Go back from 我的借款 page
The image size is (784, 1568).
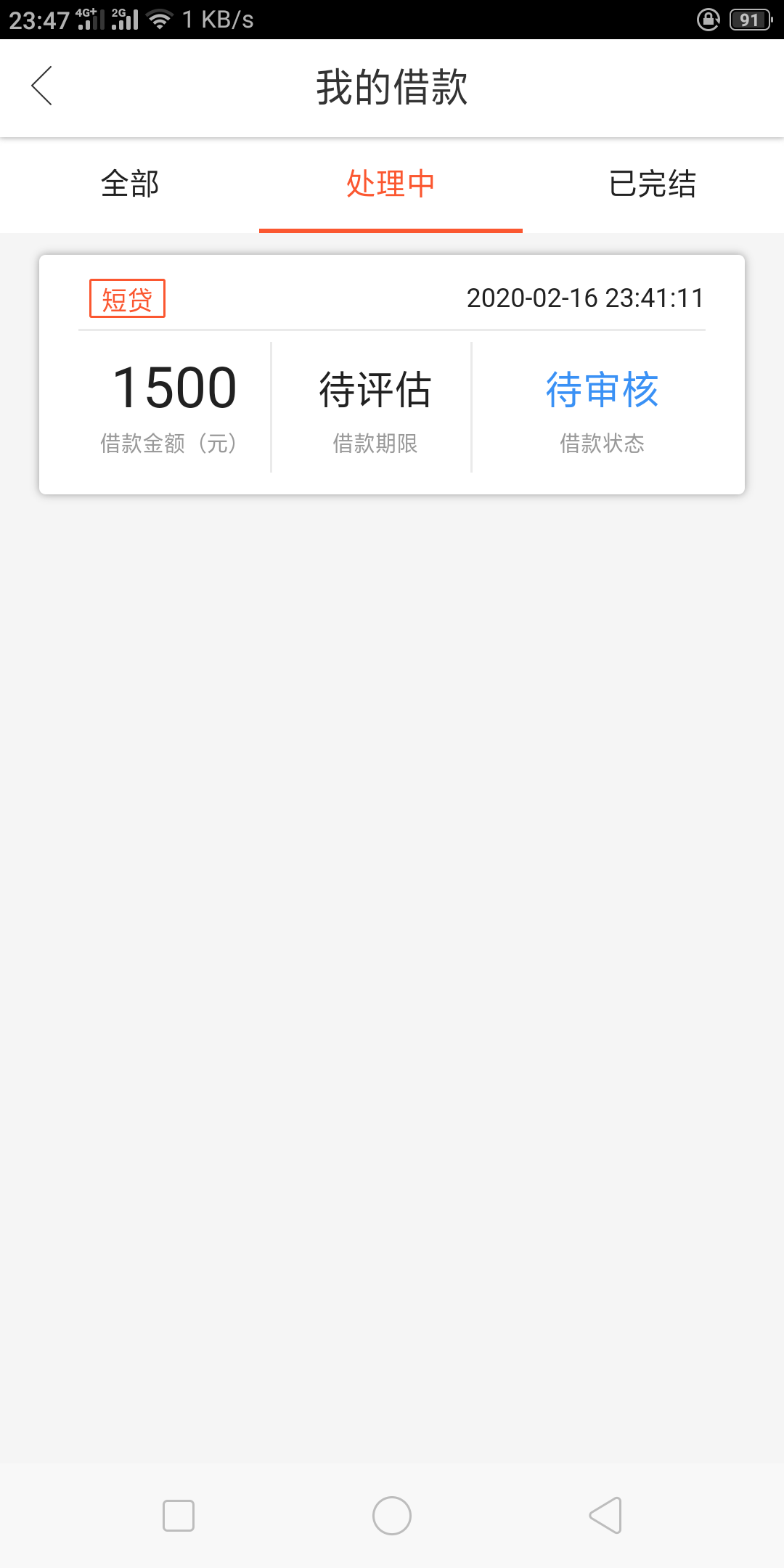(42, 86)
